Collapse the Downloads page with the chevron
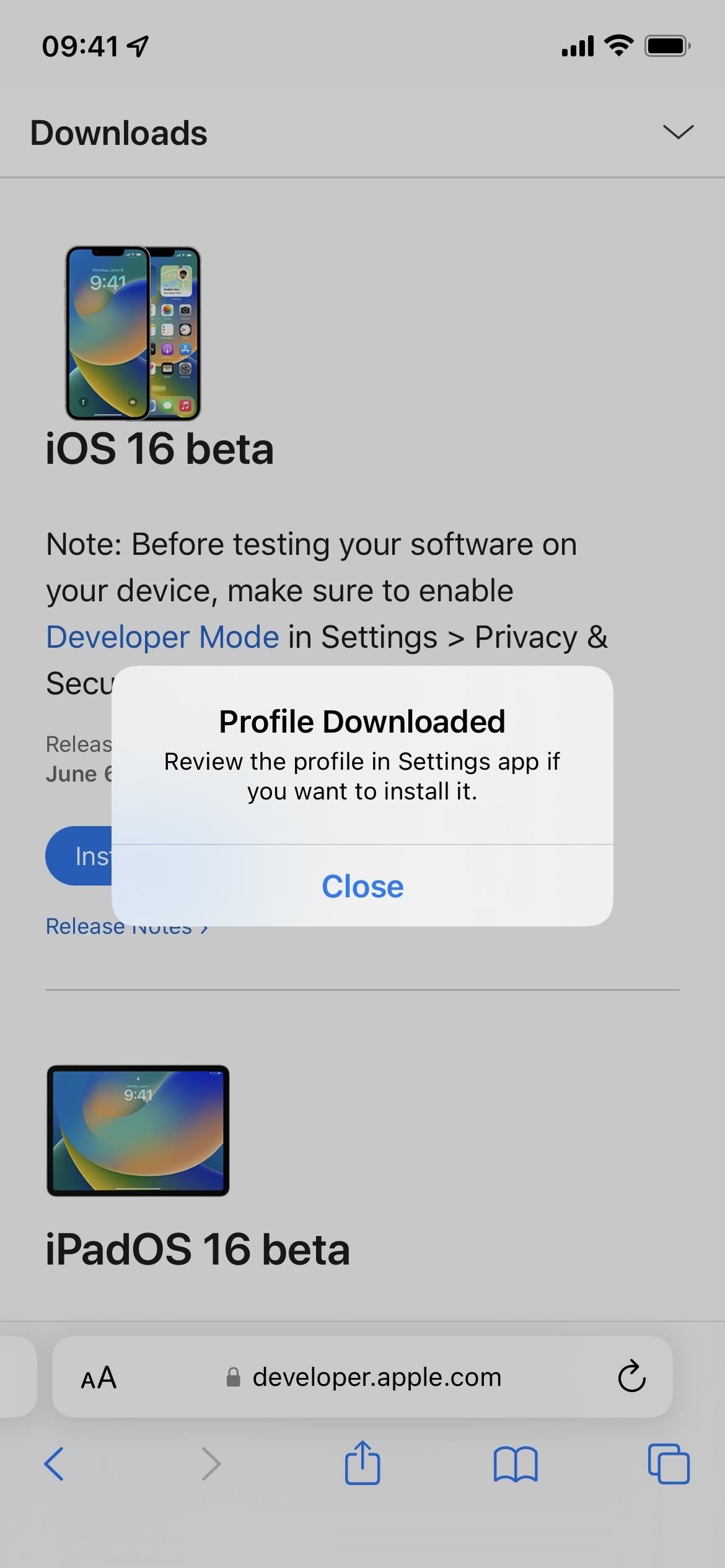Viewport: 725px width, 1568px height. click(677, 132)
